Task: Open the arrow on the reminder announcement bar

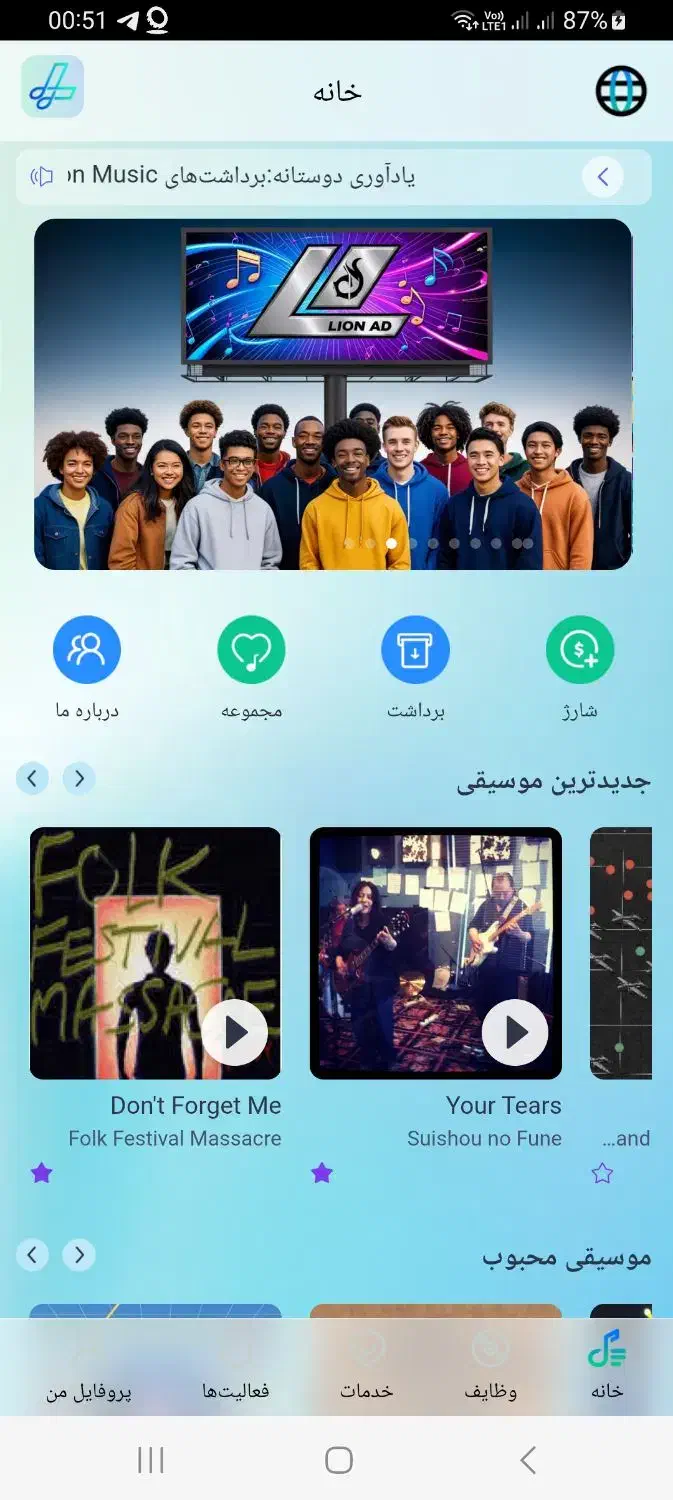Action: coord(603,177)
